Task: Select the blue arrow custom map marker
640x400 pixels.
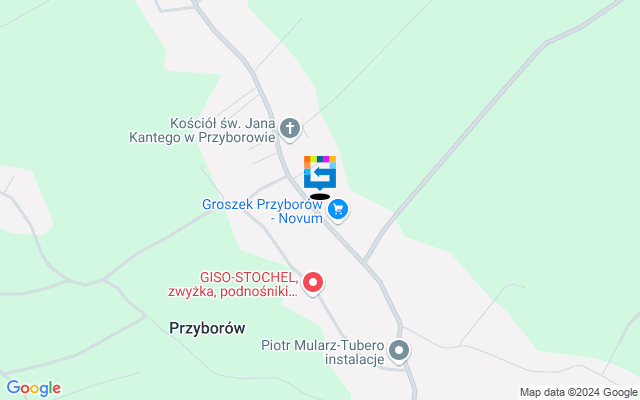Action: 320,174
